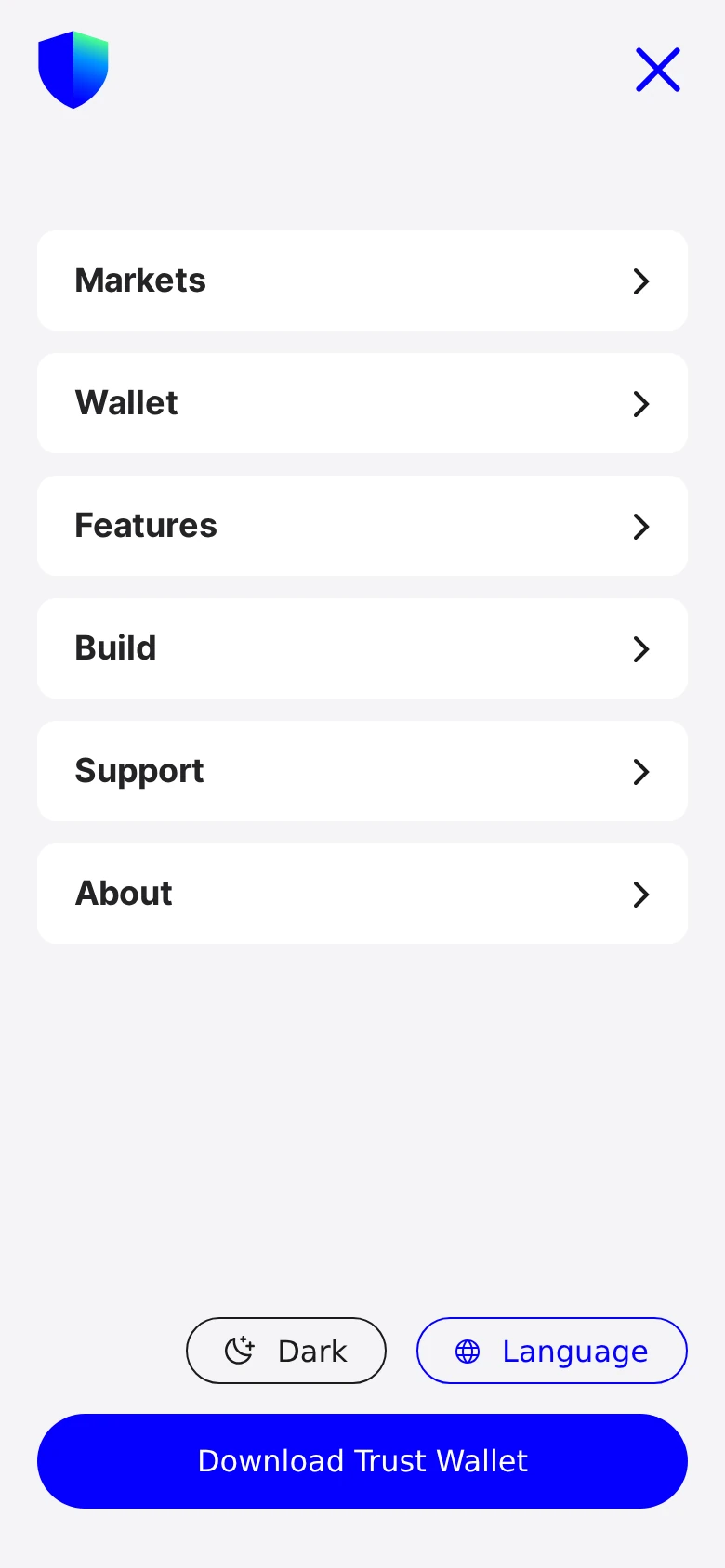The width and height of the screenshot is (725, 1568).
Task: Go to the Build section
Action: coord(362,648)
